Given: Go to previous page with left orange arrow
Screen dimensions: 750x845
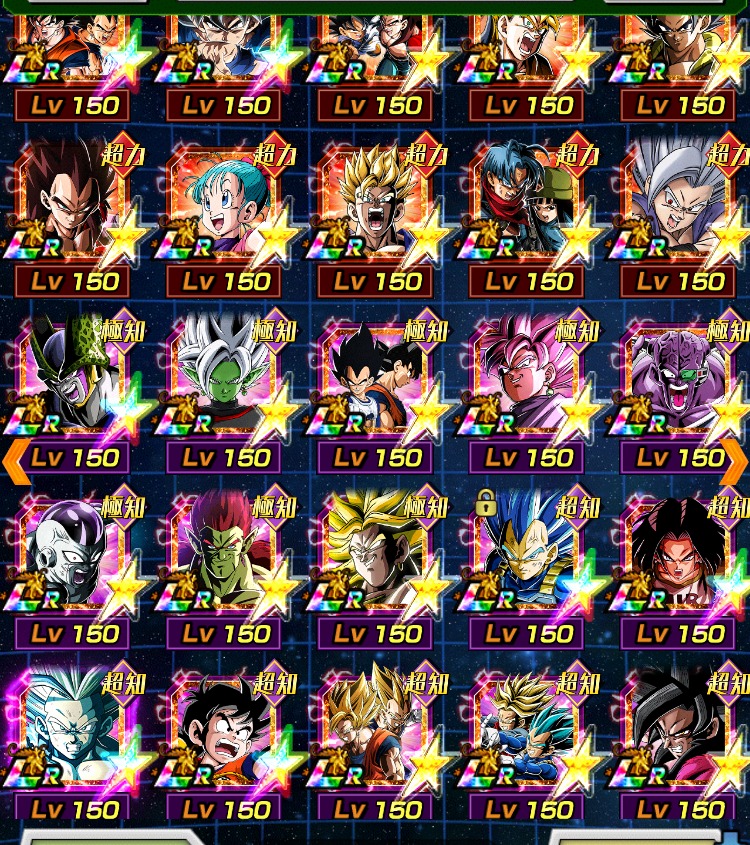Looking at the screenshot, I should click(x=14, y=461).
